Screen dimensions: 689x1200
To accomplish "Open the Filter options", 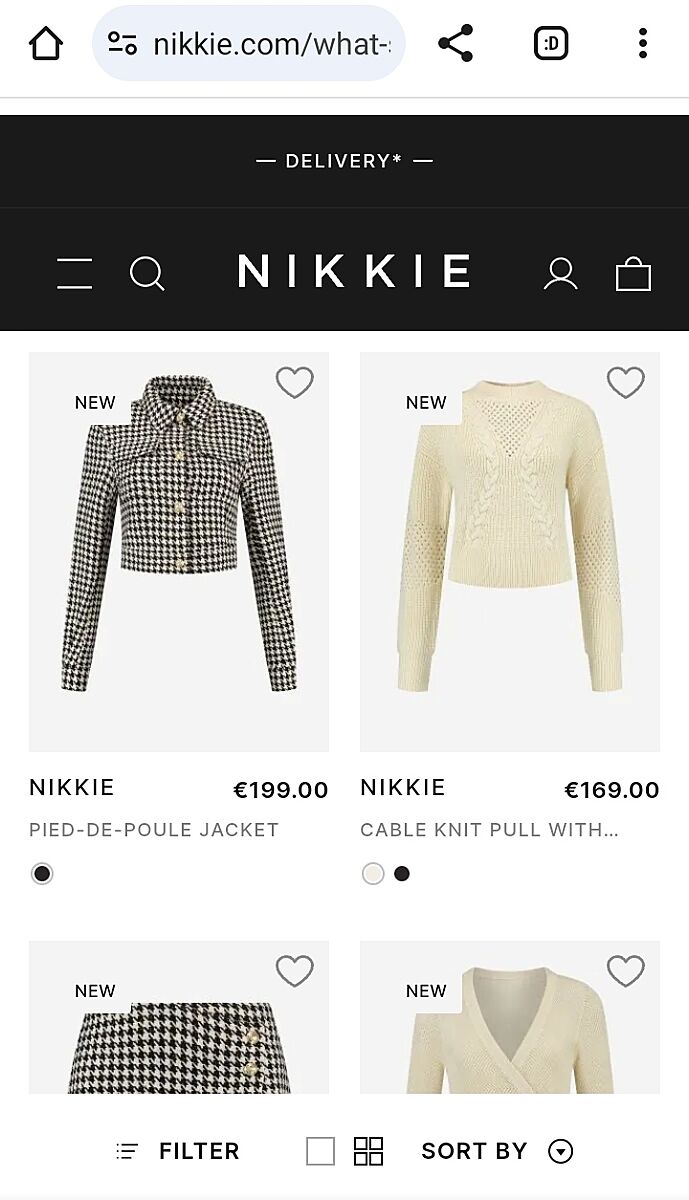I will [x=179, y=1151].
